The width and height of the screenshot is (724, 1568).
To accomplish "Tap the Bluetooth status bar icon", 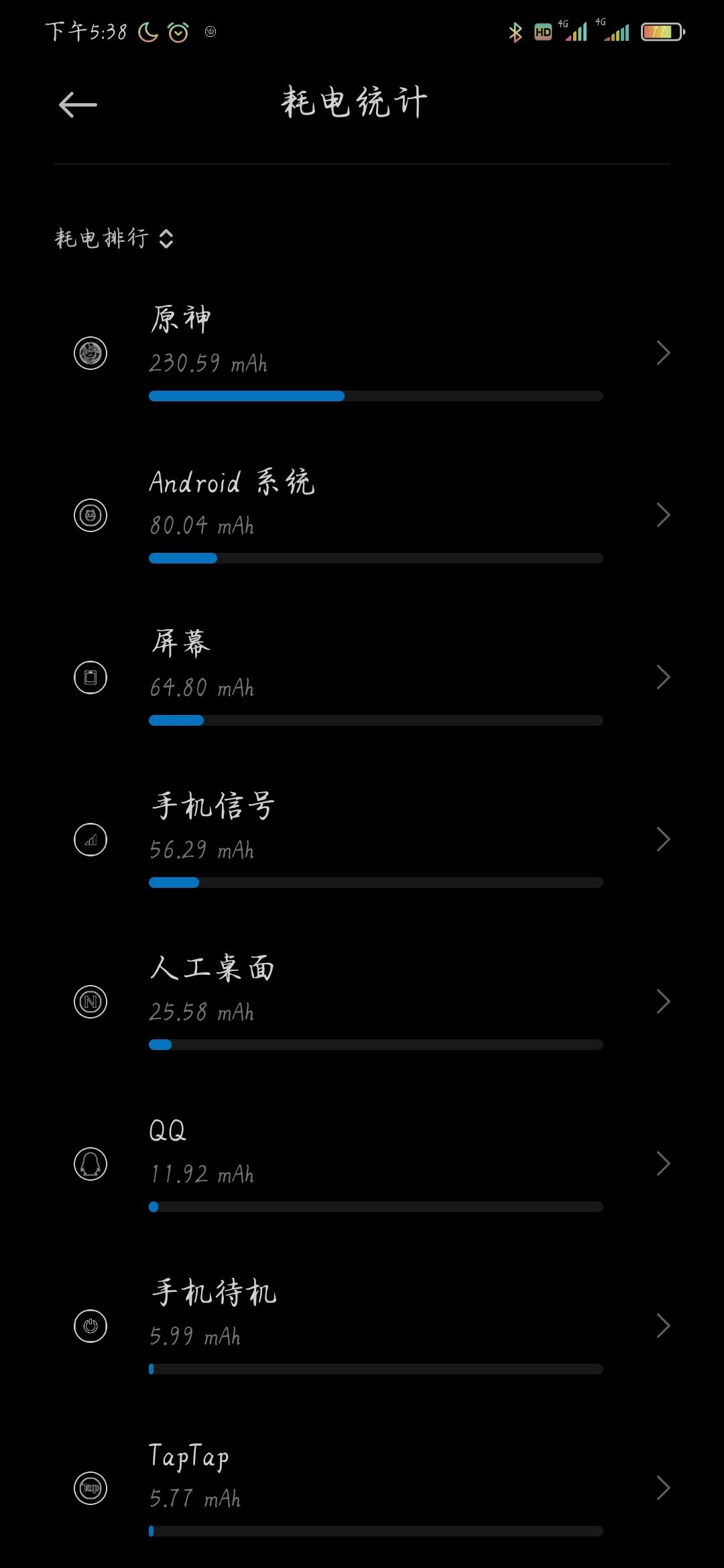I will [x=516, y=31].
